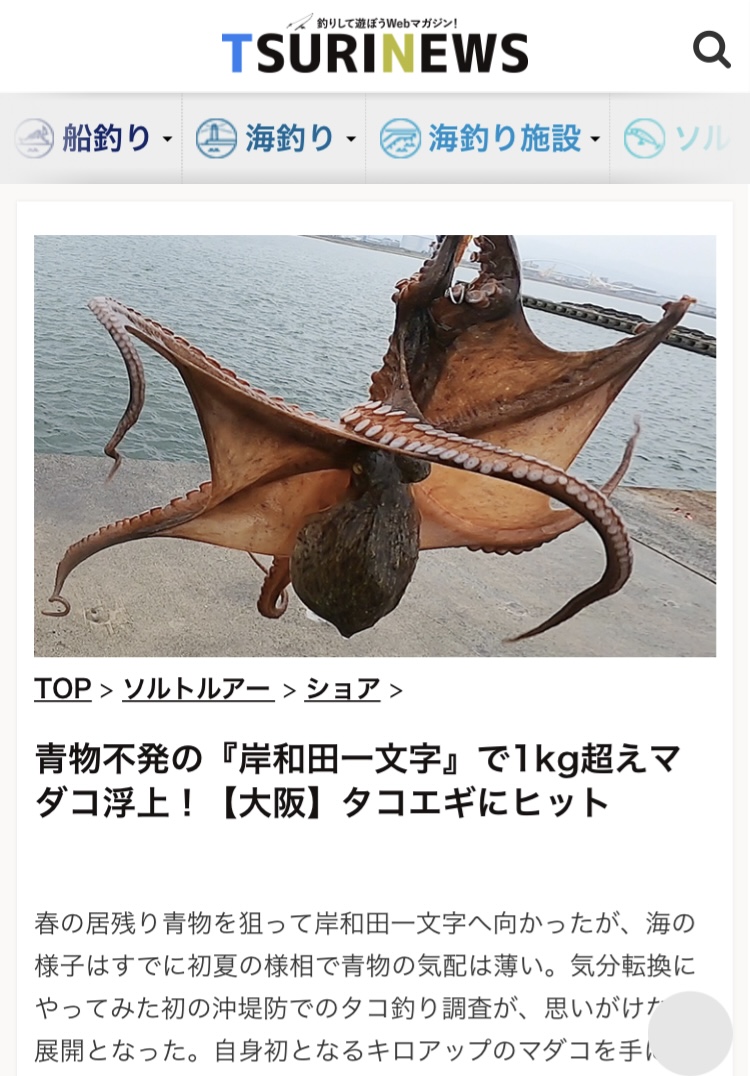Open the ショア breadcrumb link

tap(343, 689)
